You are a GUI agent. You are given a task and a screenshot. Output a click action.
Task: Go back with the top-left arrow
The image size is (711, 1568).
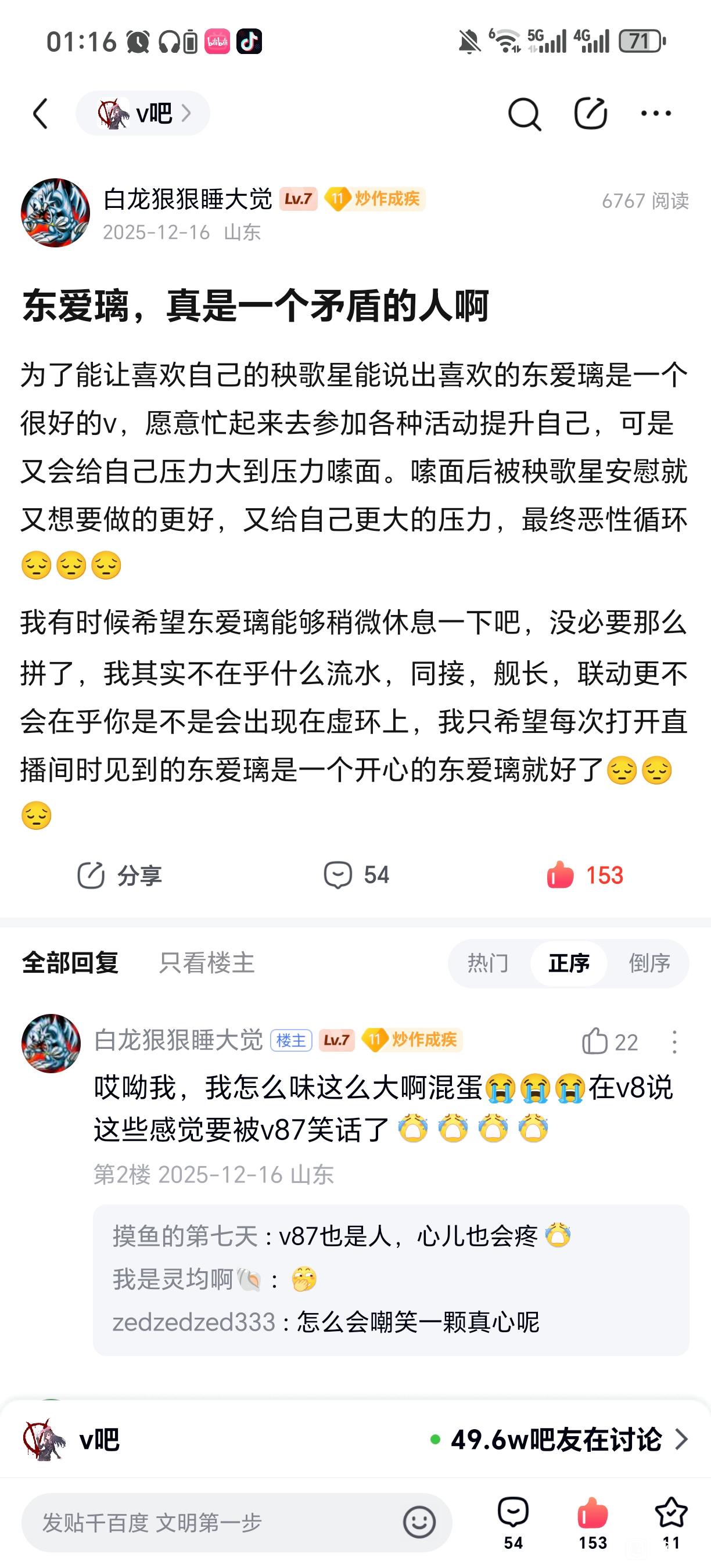pyautogui.click(x=40, y=114)
